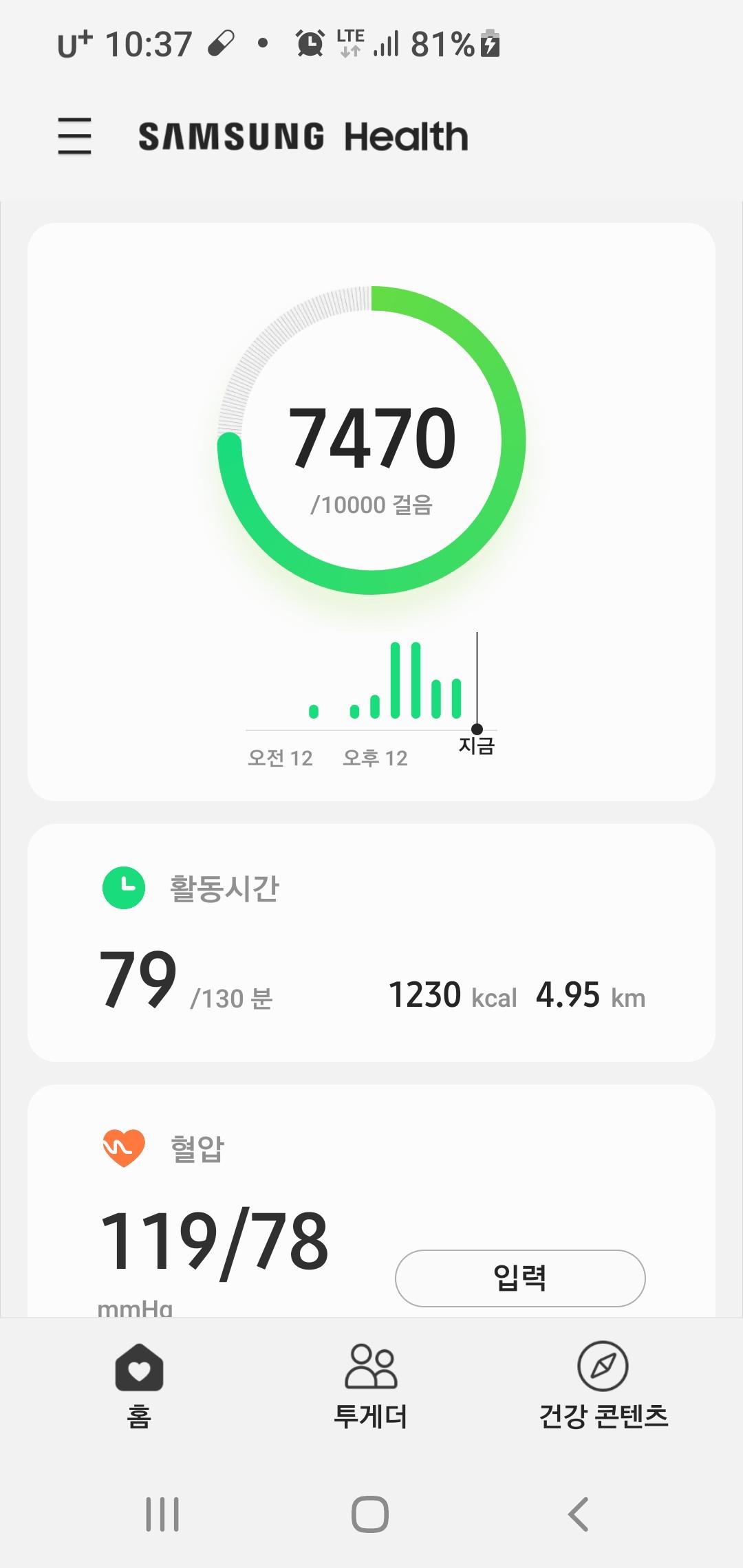This screenshot has width=743, height=1568.
Task: Open recent apps from navigation bar
Action: [162, 1514]
